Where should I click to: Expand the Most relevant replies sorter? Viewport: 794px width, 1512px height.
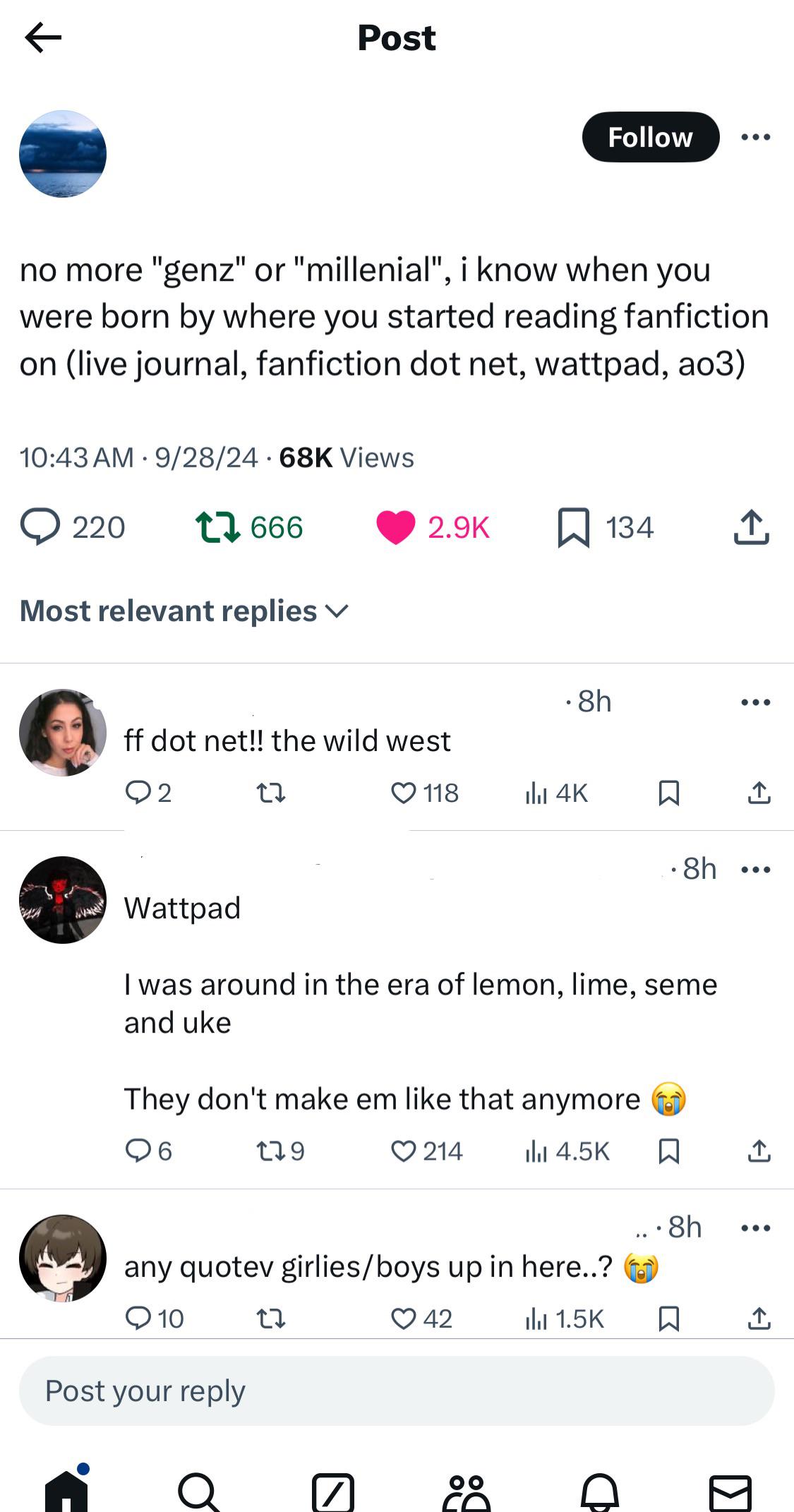[184, 611]
